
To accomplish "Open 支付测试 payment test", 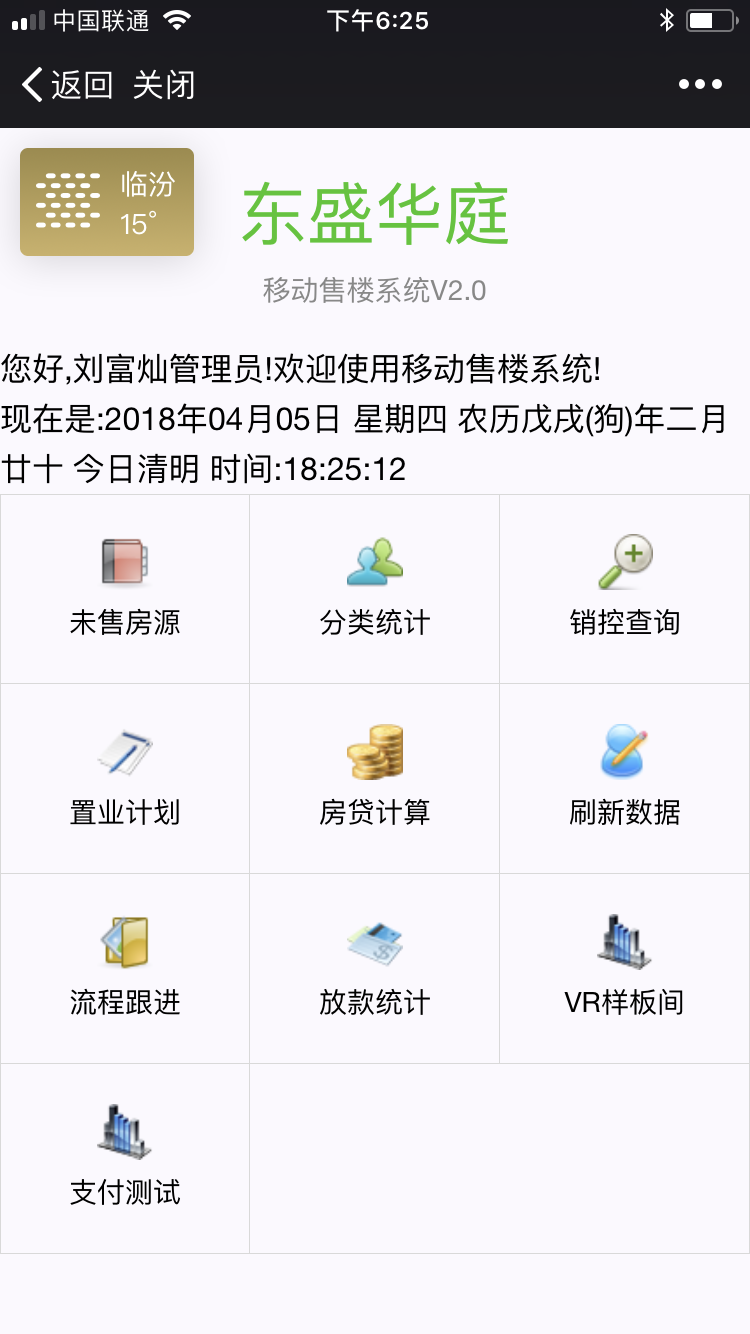I will tap(125, 1159).
